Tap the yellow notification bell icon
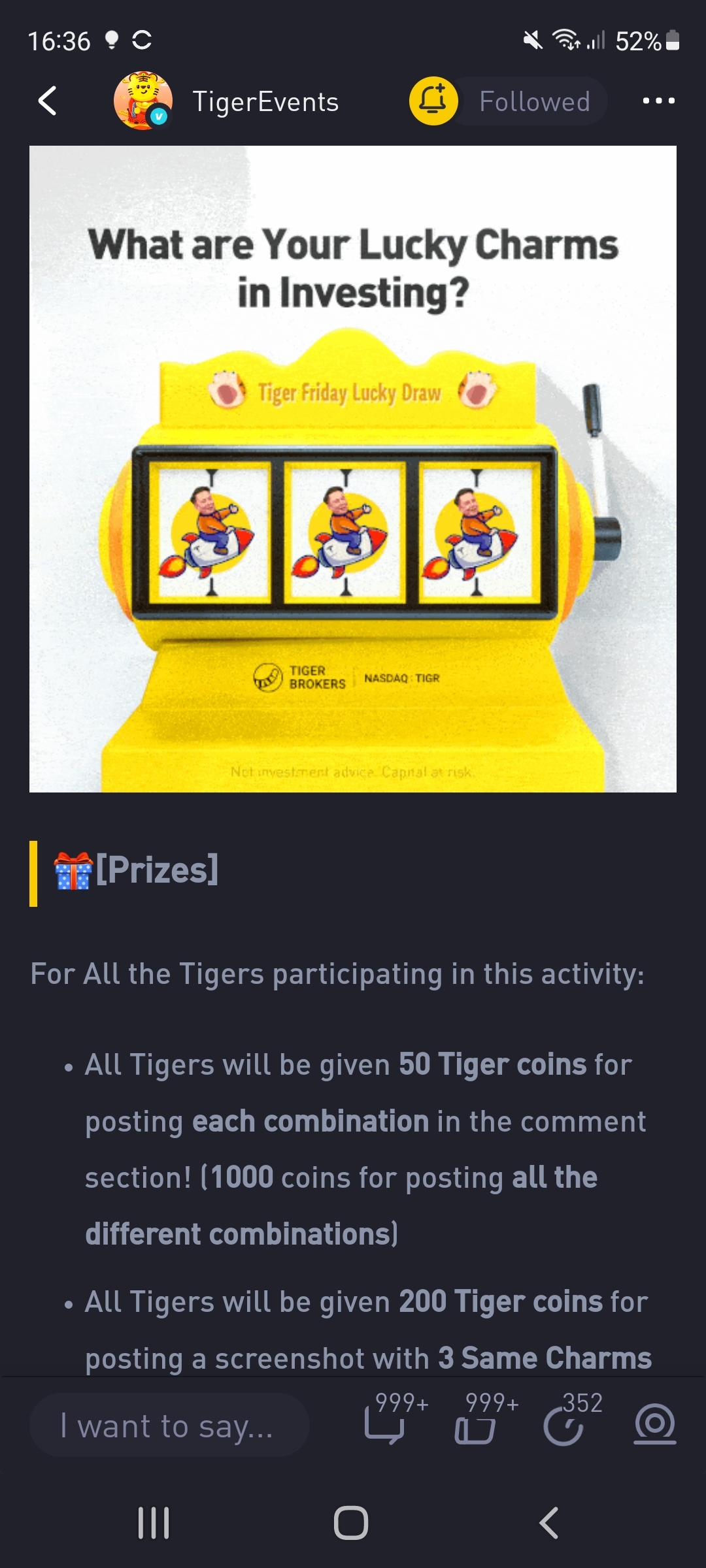The image size is (706, 1568). (x=433, y=101)
